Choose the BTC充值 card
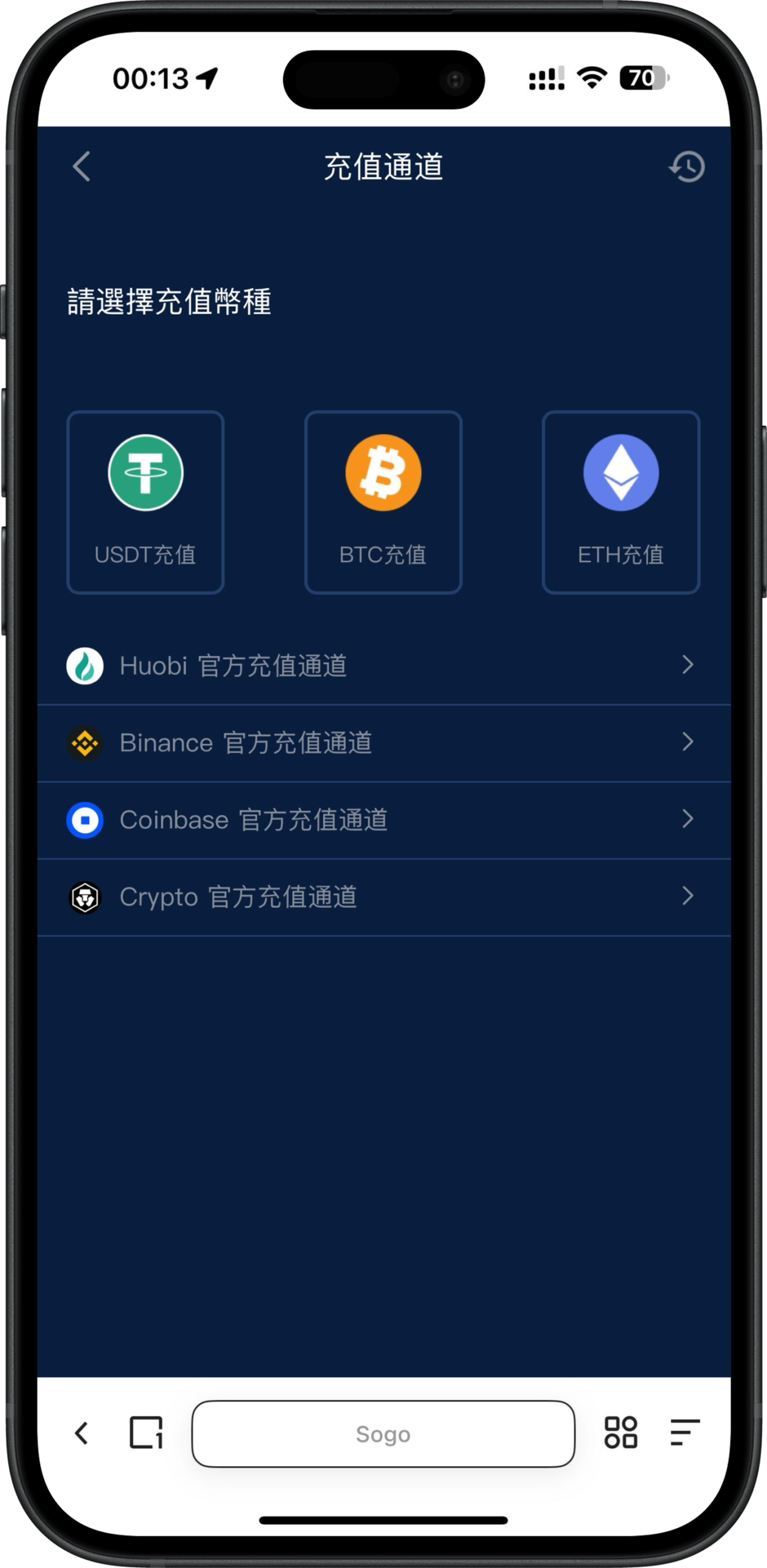The height and width of the screenshot is (1568, 767). coord(383,502)
